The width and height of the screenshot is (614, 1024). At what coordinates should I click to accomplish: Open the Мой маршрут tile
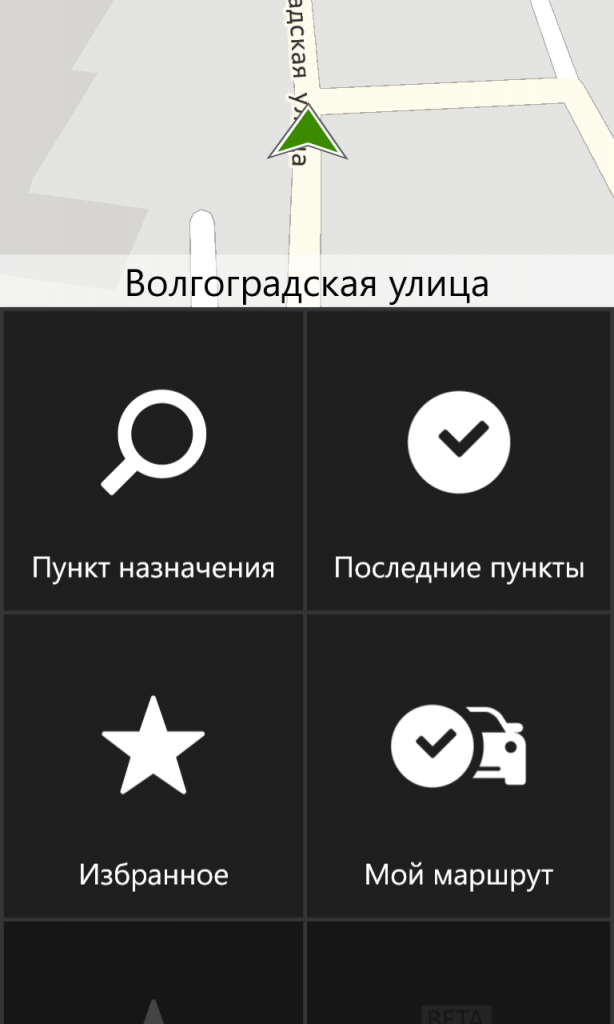[x=459, y=766]
